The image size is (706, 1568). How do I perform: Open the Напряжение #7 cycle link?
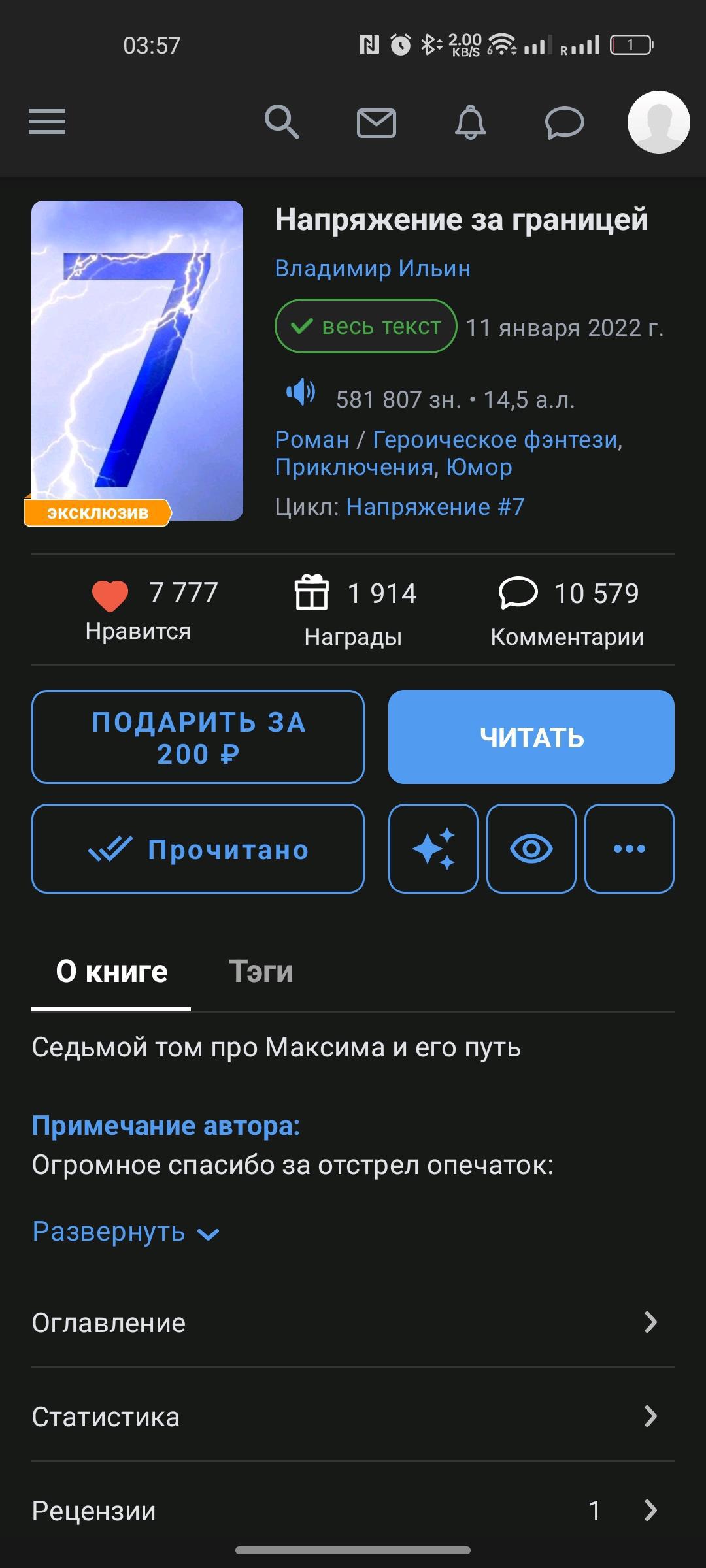point(435,507)
